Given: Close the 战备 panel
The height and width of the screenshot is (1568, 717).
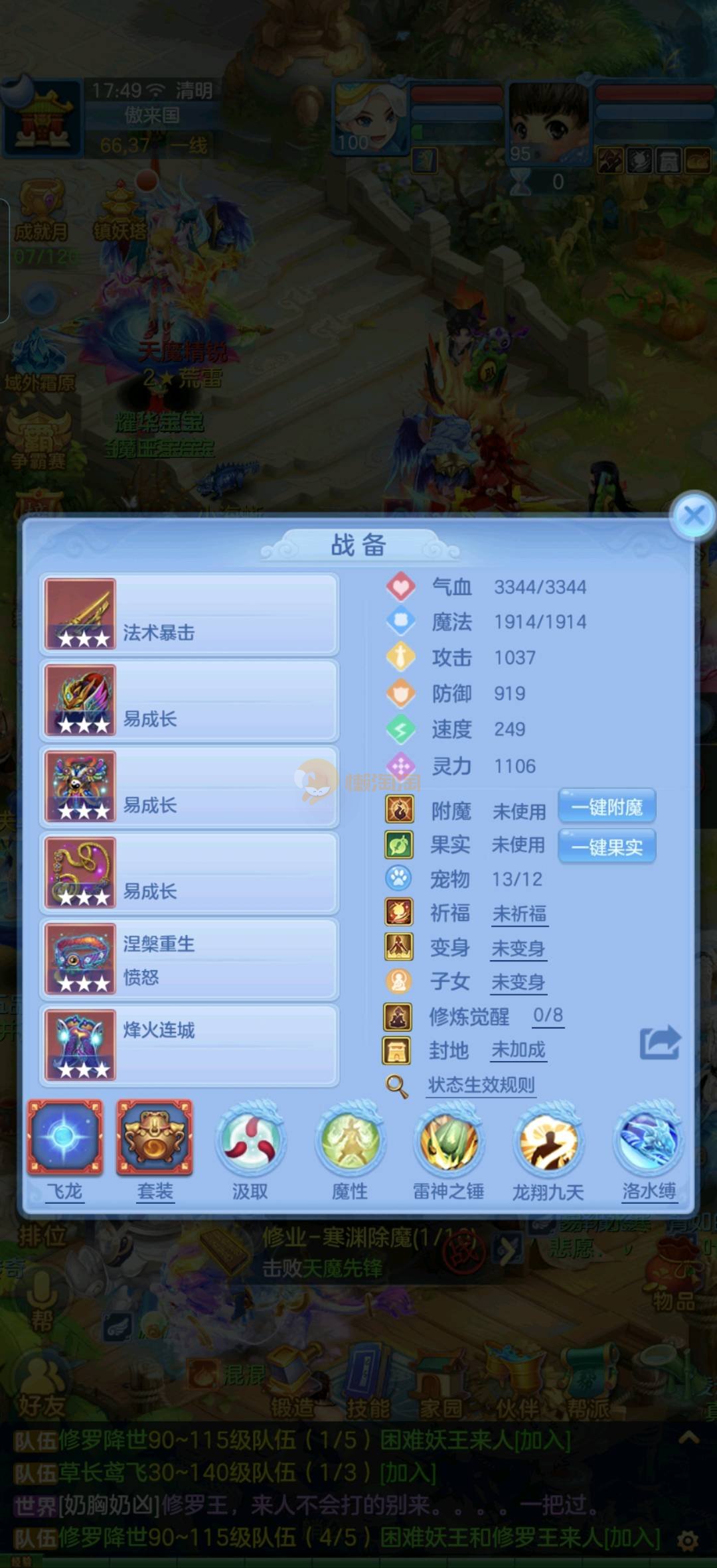Looking at the screenshot, I should click(x=693, y=516).
